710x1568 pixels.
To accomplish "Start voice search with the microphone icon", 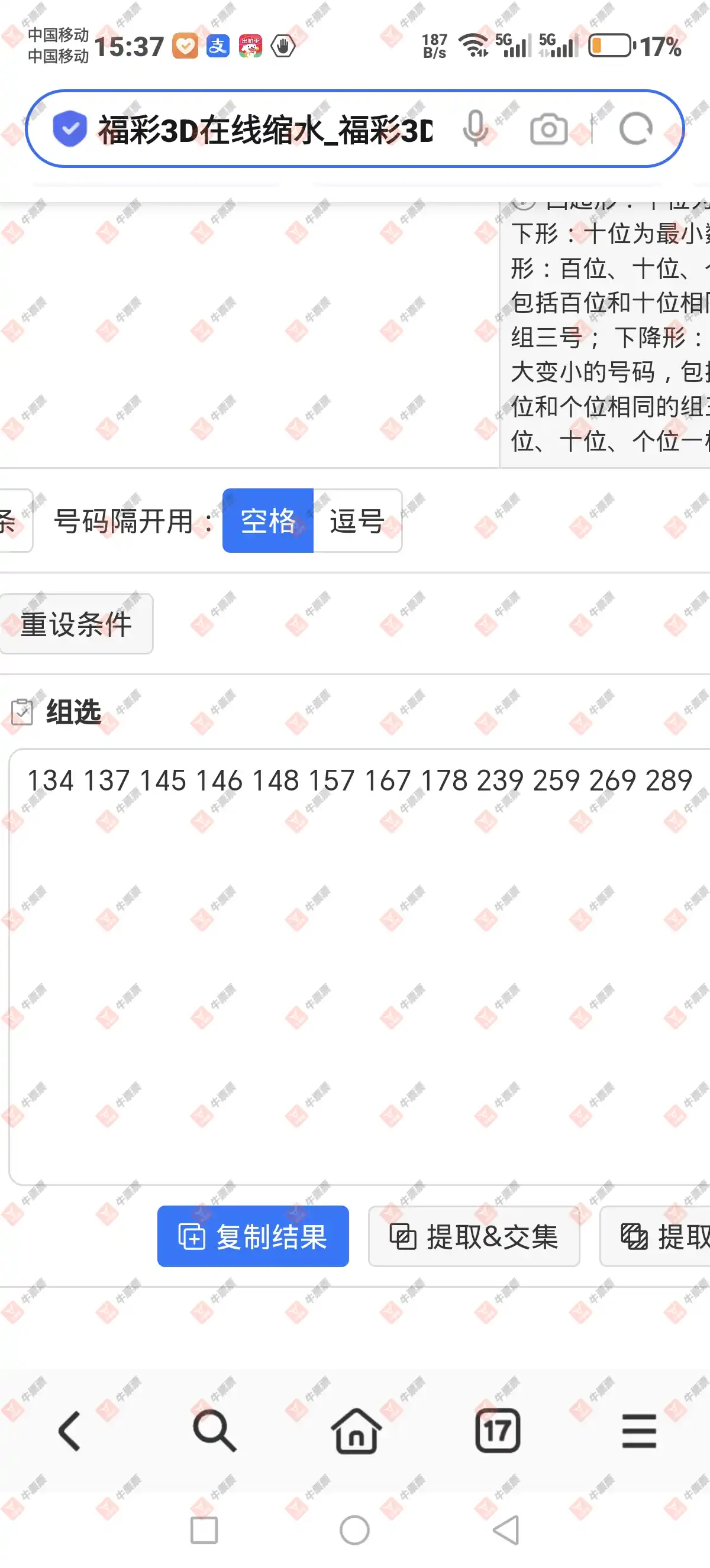I will 475,128.
